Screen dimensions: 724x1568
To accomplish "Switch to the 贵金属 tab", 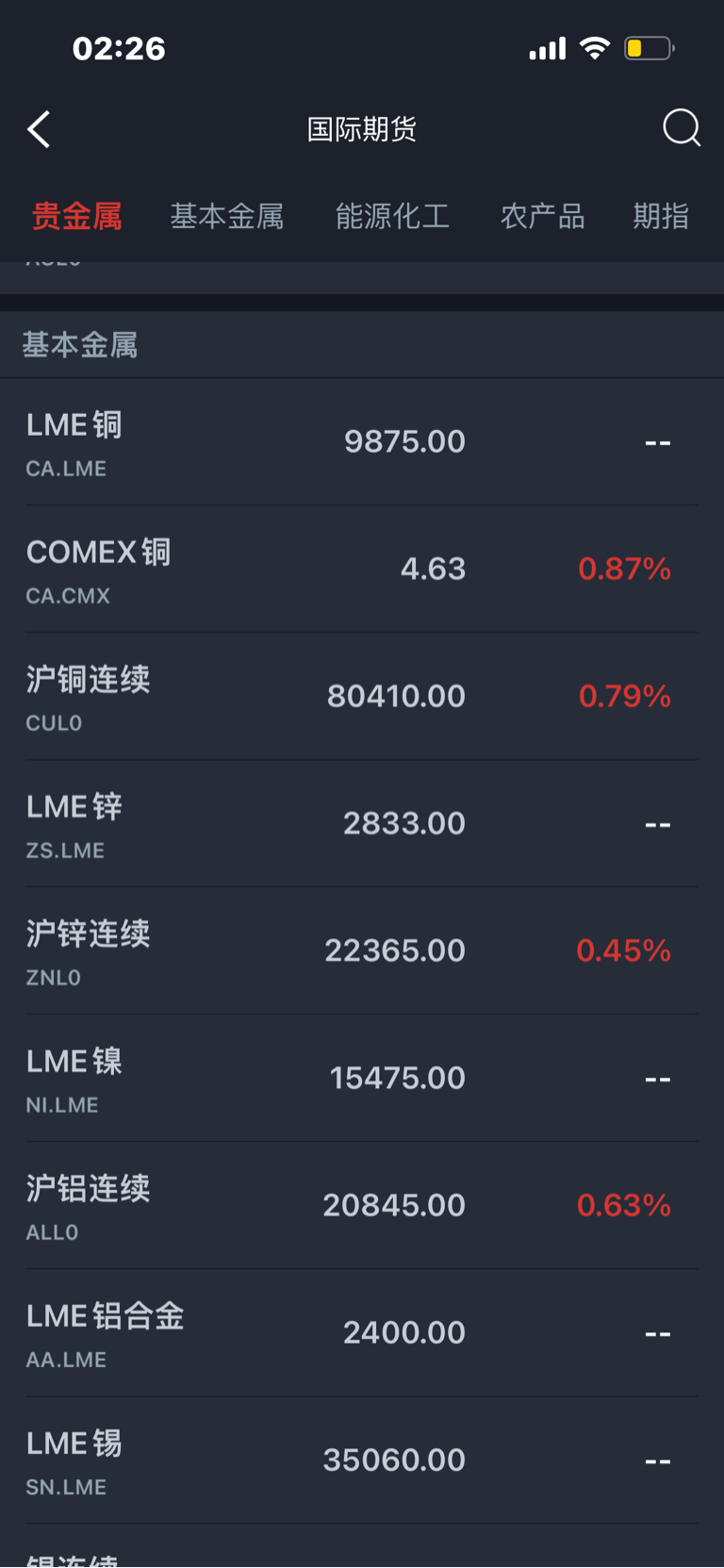I will tap(77, 216).
